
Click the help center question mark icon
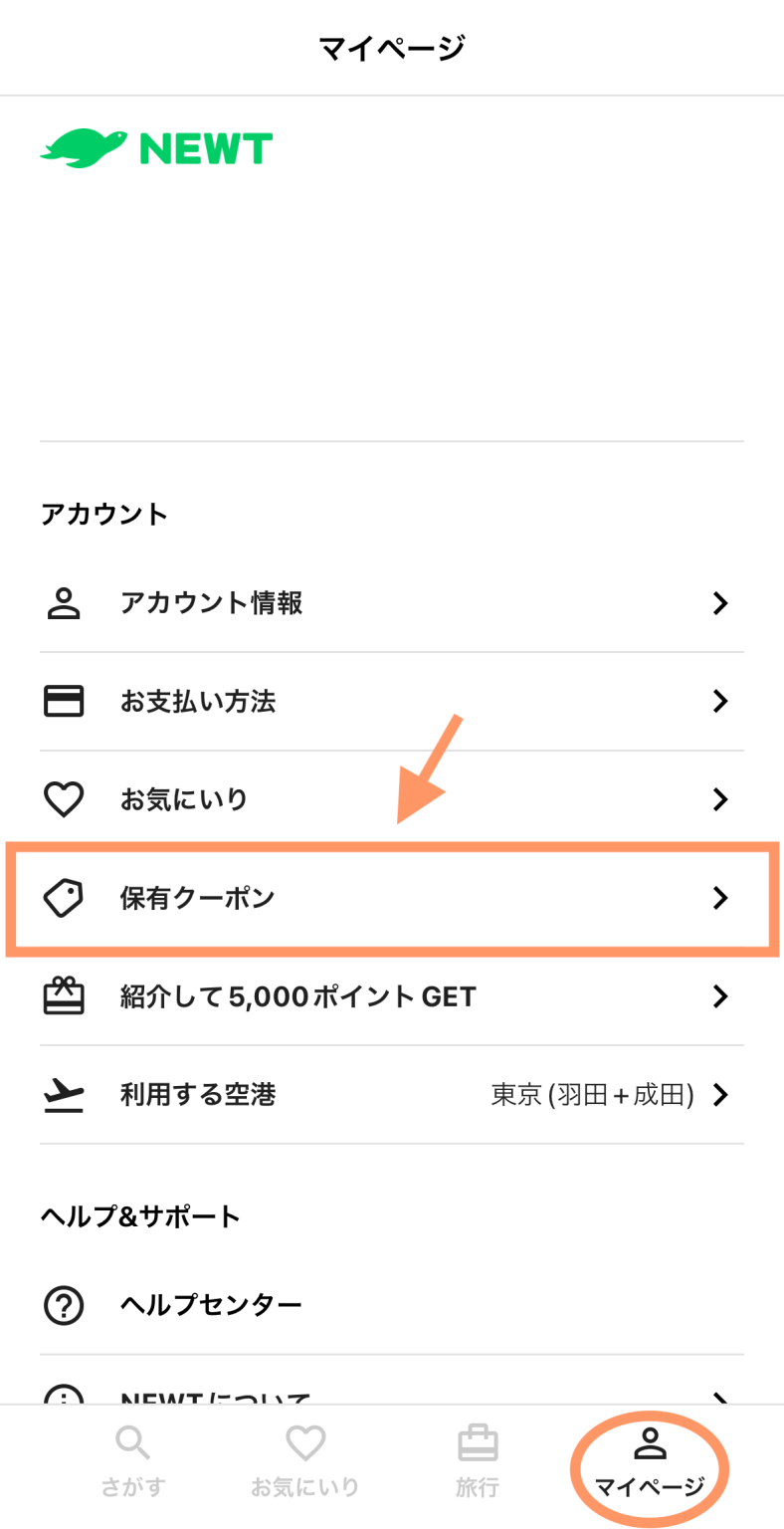(x=64, y=1304)
